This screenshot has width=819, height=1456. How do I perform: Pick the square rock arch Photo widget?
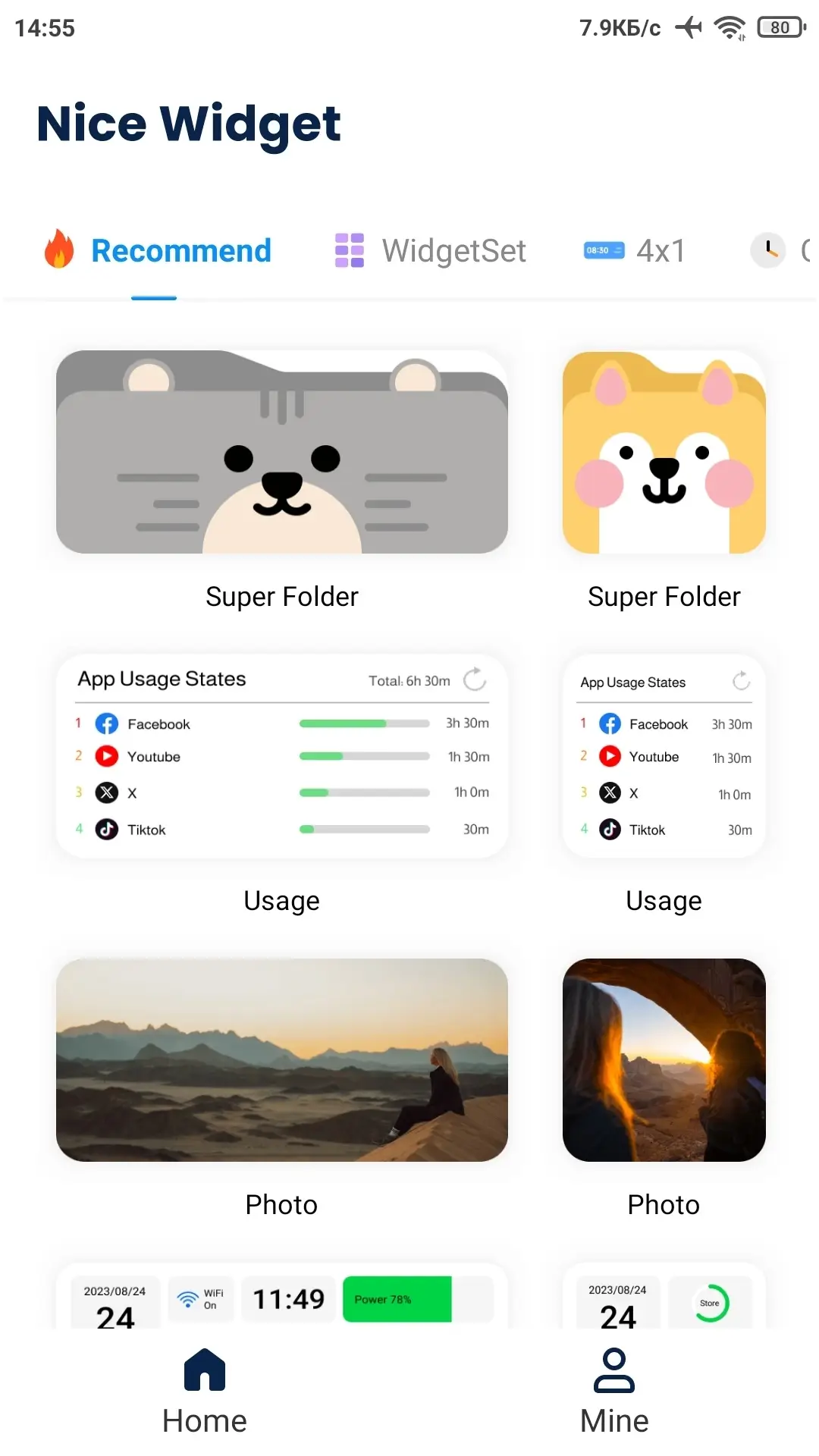(x=664, y=1059)
